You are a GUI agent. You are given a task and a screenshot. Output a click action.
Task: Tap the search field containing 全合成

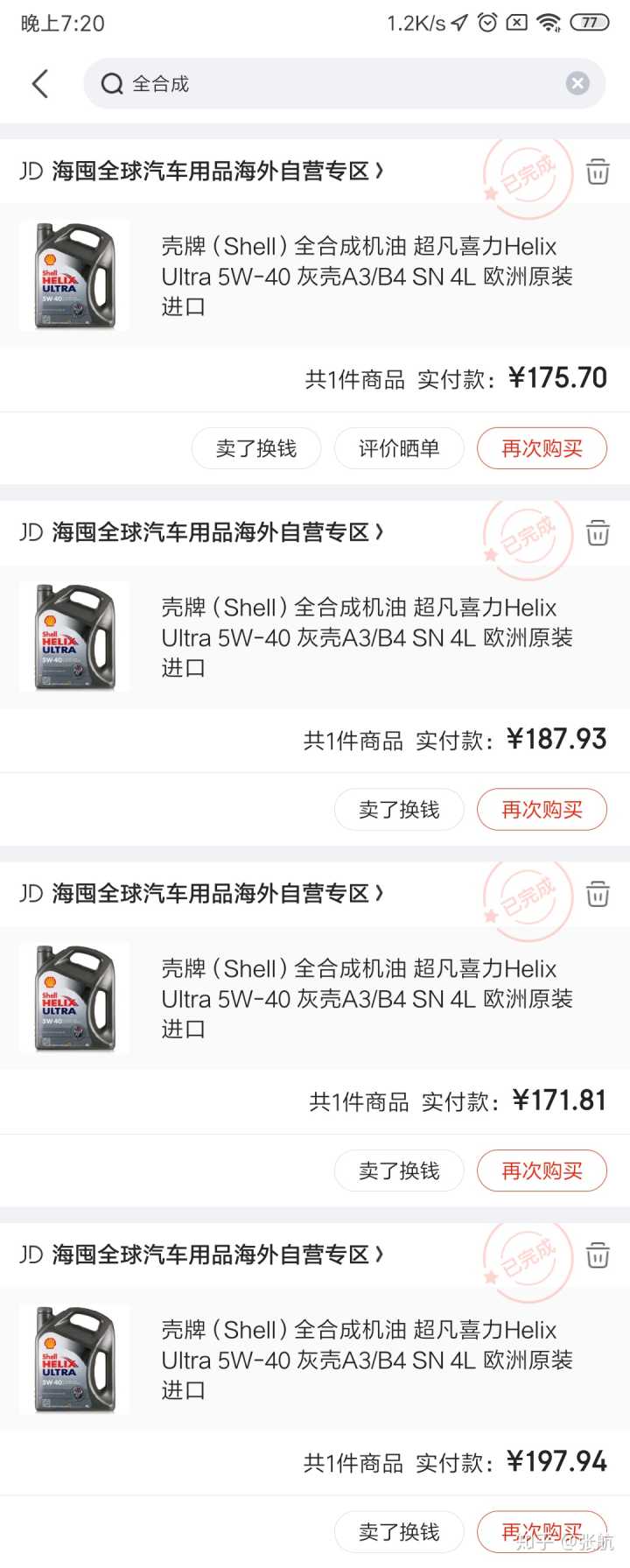pos(332,84)
